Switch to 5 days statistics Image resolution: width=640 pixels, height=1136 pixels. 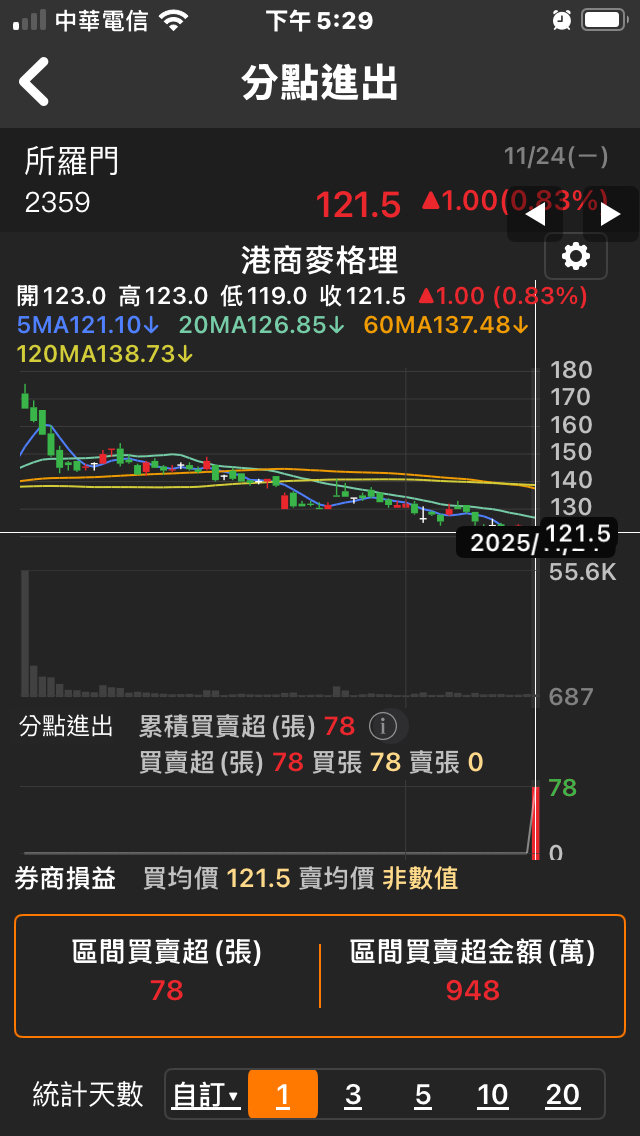point(423,1095)
